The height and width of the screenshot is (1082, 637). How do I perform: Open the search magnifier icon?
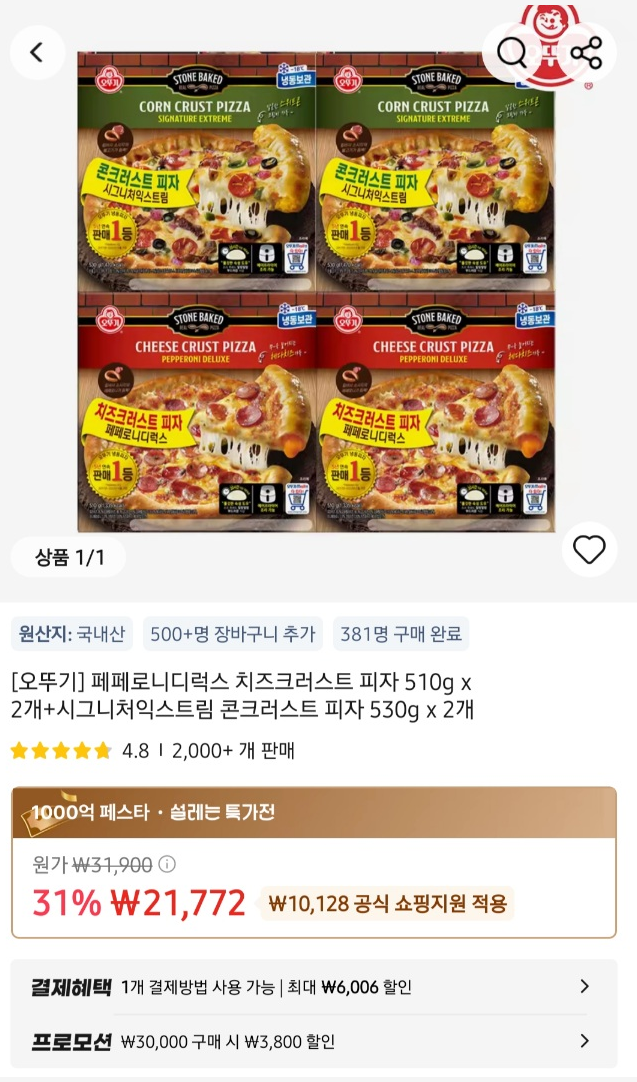pos(512,53)
